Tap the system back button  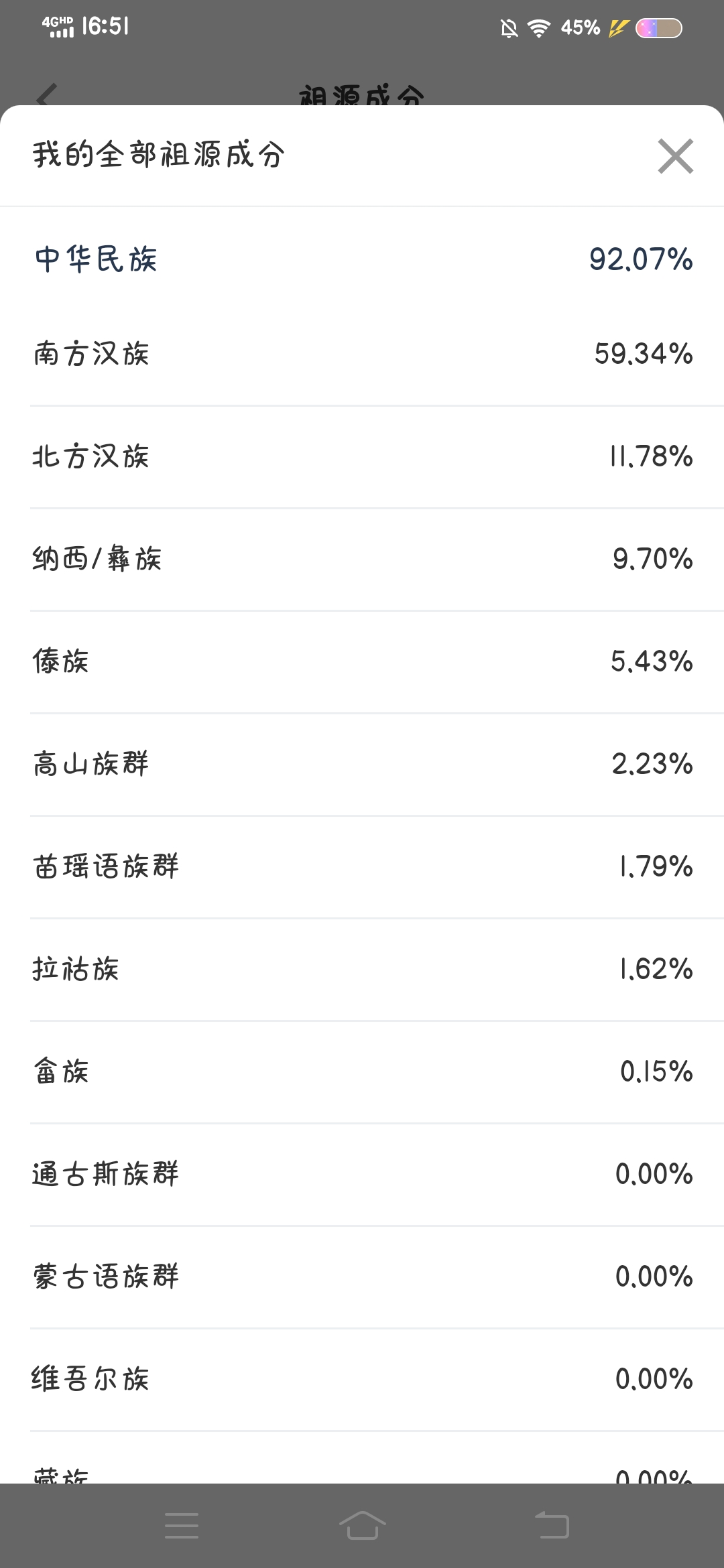(552, 1526)
